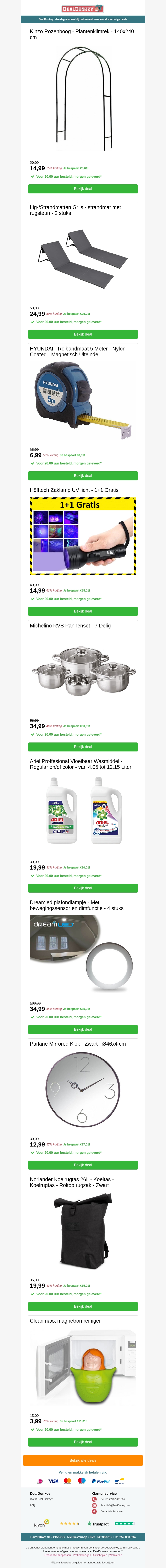Tap Bekijk deal under Ariel Wasmiddel
This screenshot has height=1568, width=166.
coord(83,888)
